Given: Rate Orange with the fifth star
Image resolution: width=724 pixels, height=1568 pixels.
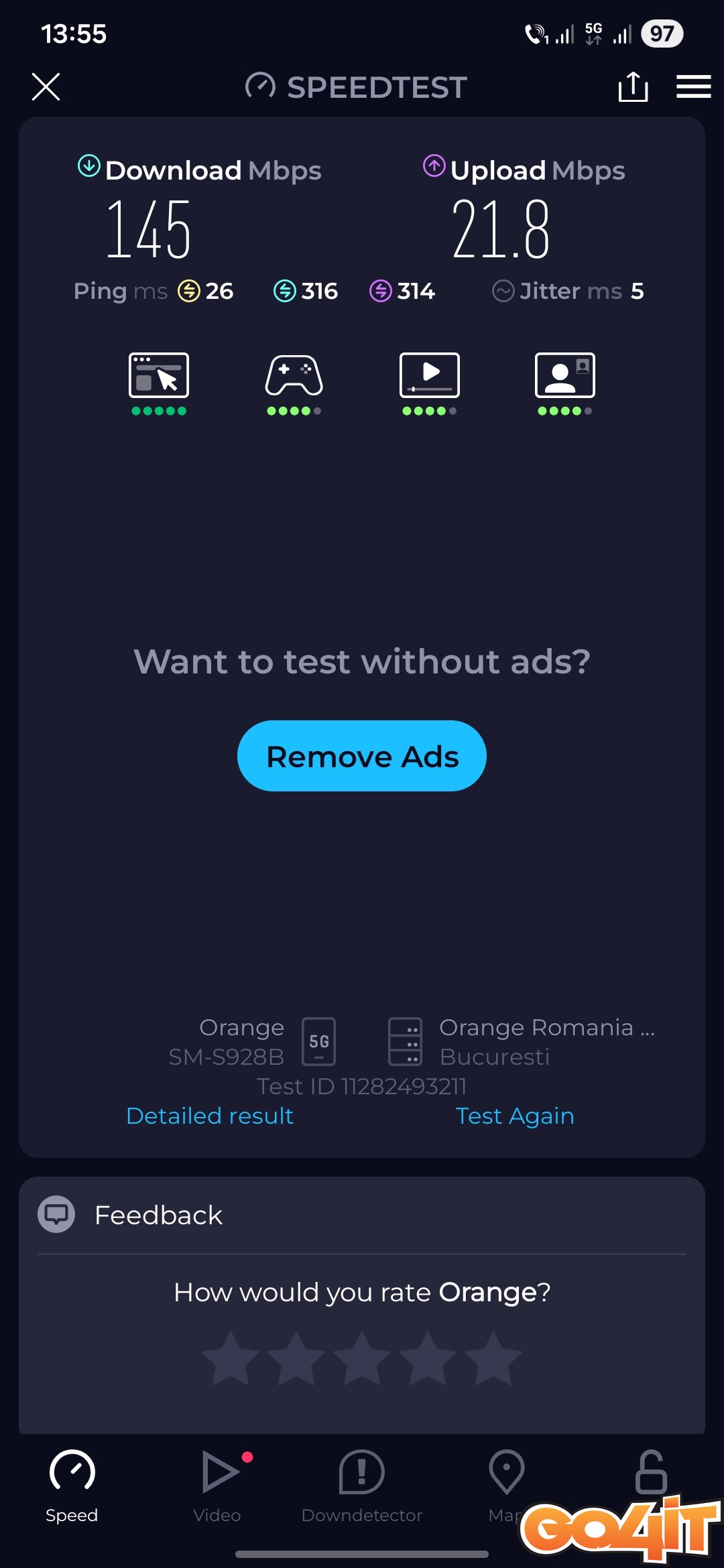Looking at the screenshot, I should 493,1359.
